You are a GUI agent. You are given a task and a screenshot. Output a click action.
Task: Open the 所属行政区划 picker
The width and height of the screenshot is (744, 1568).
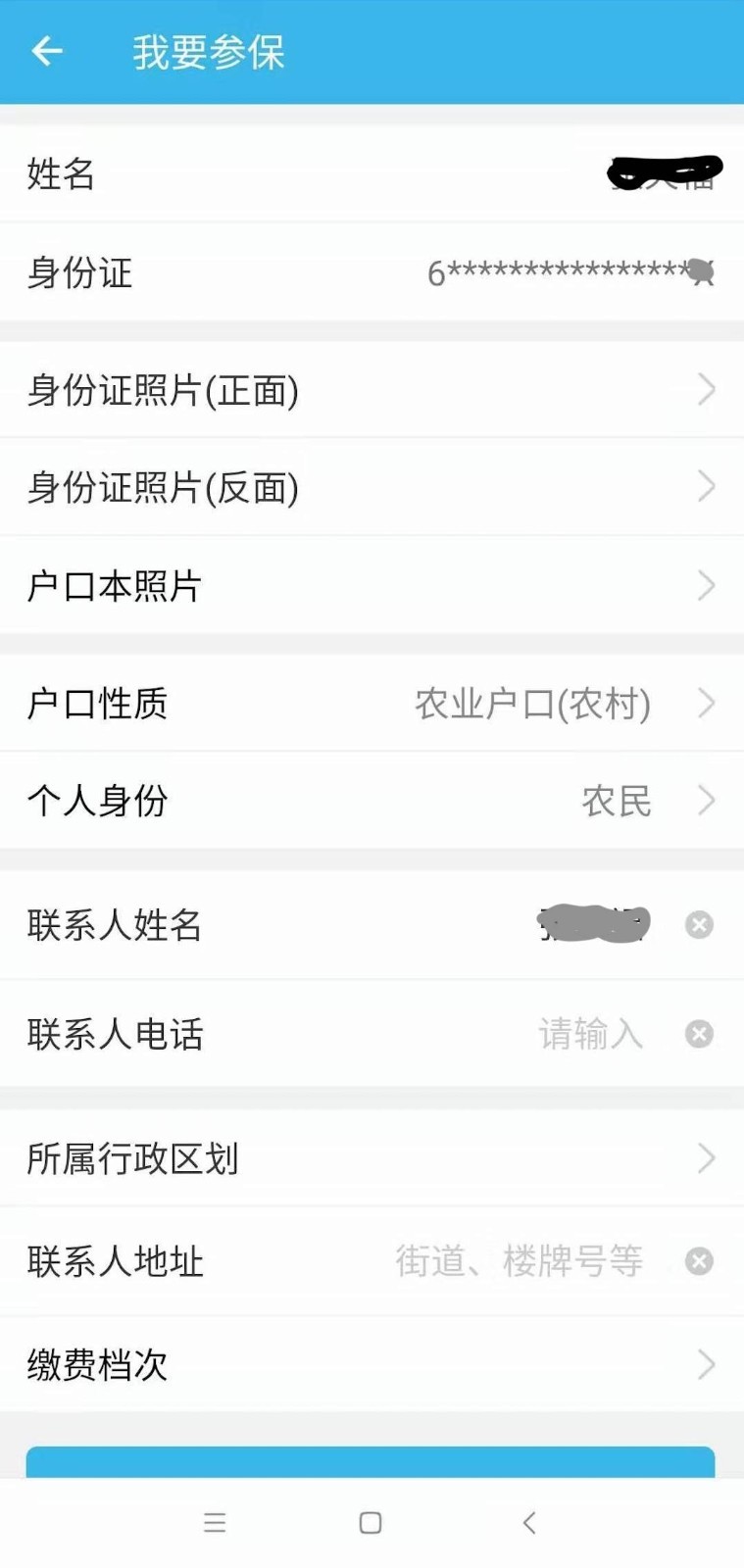tap(372, 1159)
